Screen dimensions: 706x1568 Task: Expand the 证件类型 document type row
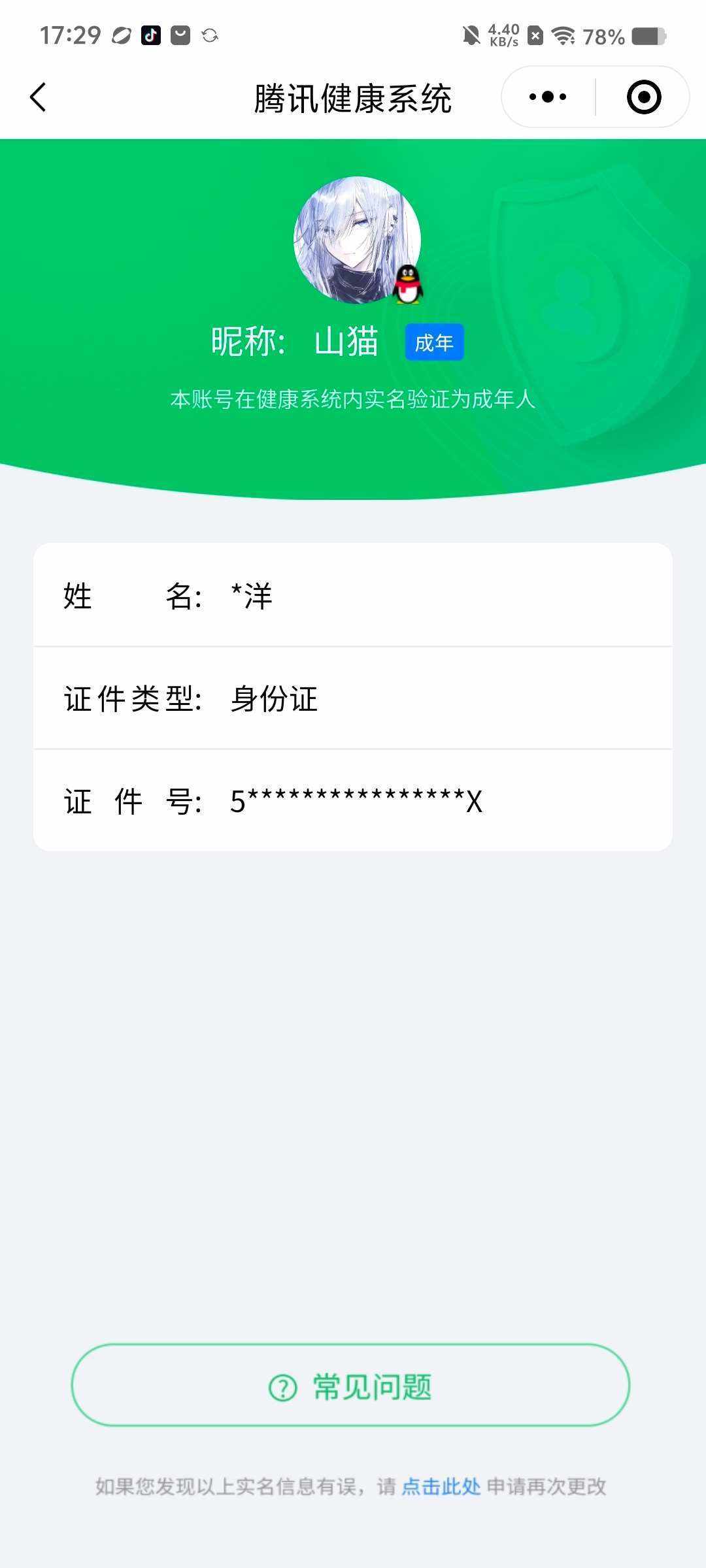coord(353,699)
